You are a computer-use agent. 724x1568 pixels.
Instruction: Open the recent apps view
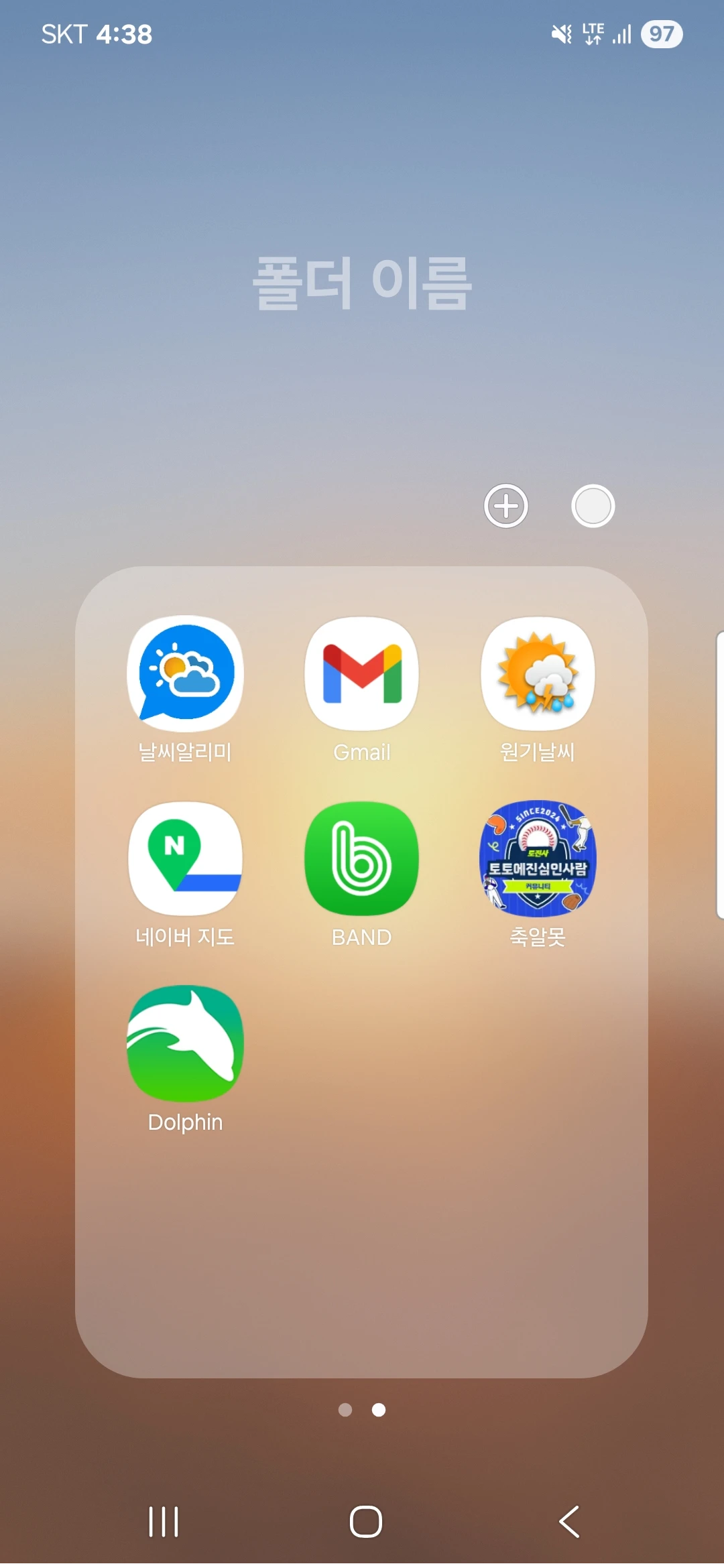pos(164,1521)
